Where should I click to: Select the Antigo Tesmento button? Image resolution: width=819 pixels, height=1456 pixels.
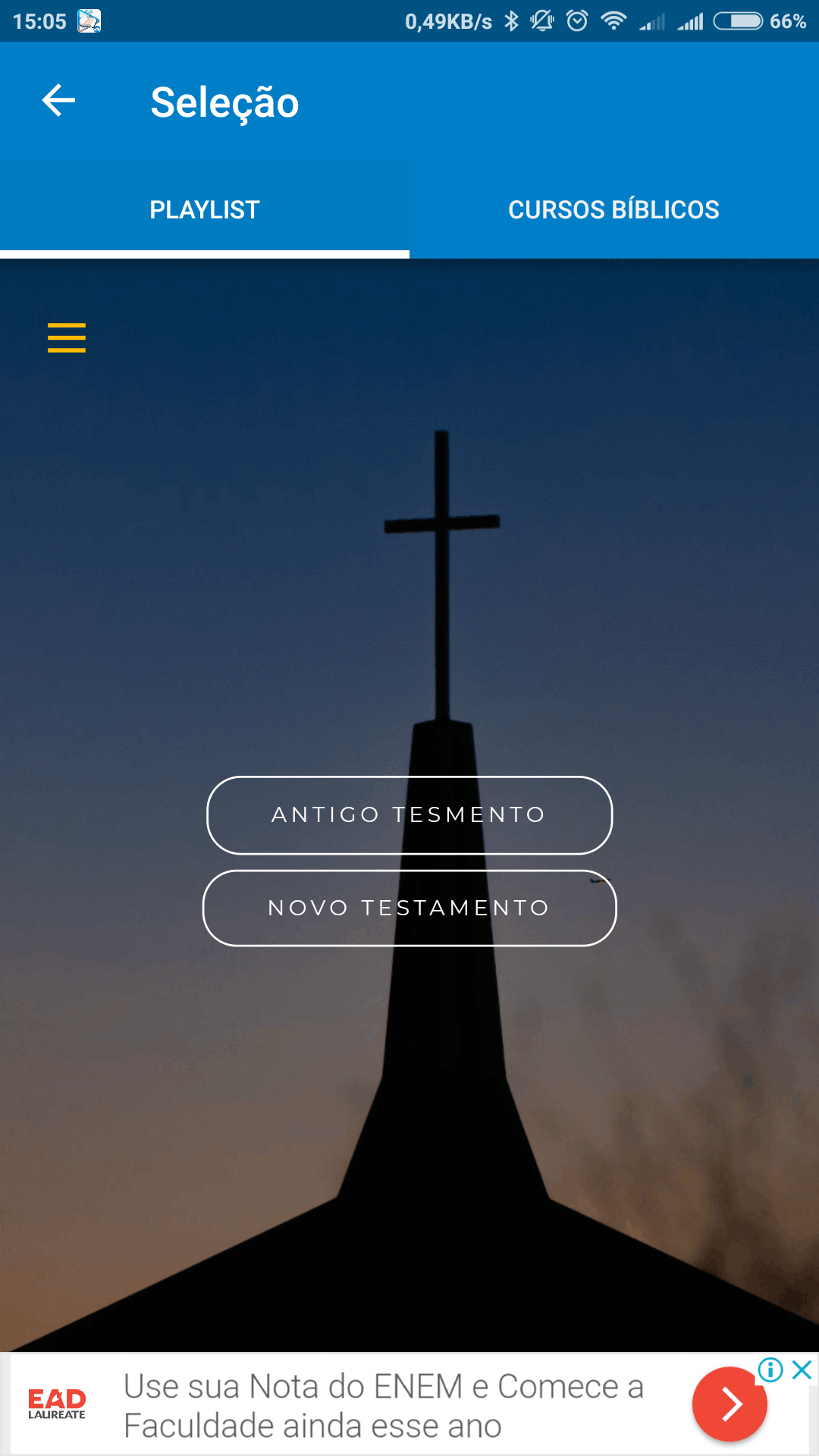point(409,815)
